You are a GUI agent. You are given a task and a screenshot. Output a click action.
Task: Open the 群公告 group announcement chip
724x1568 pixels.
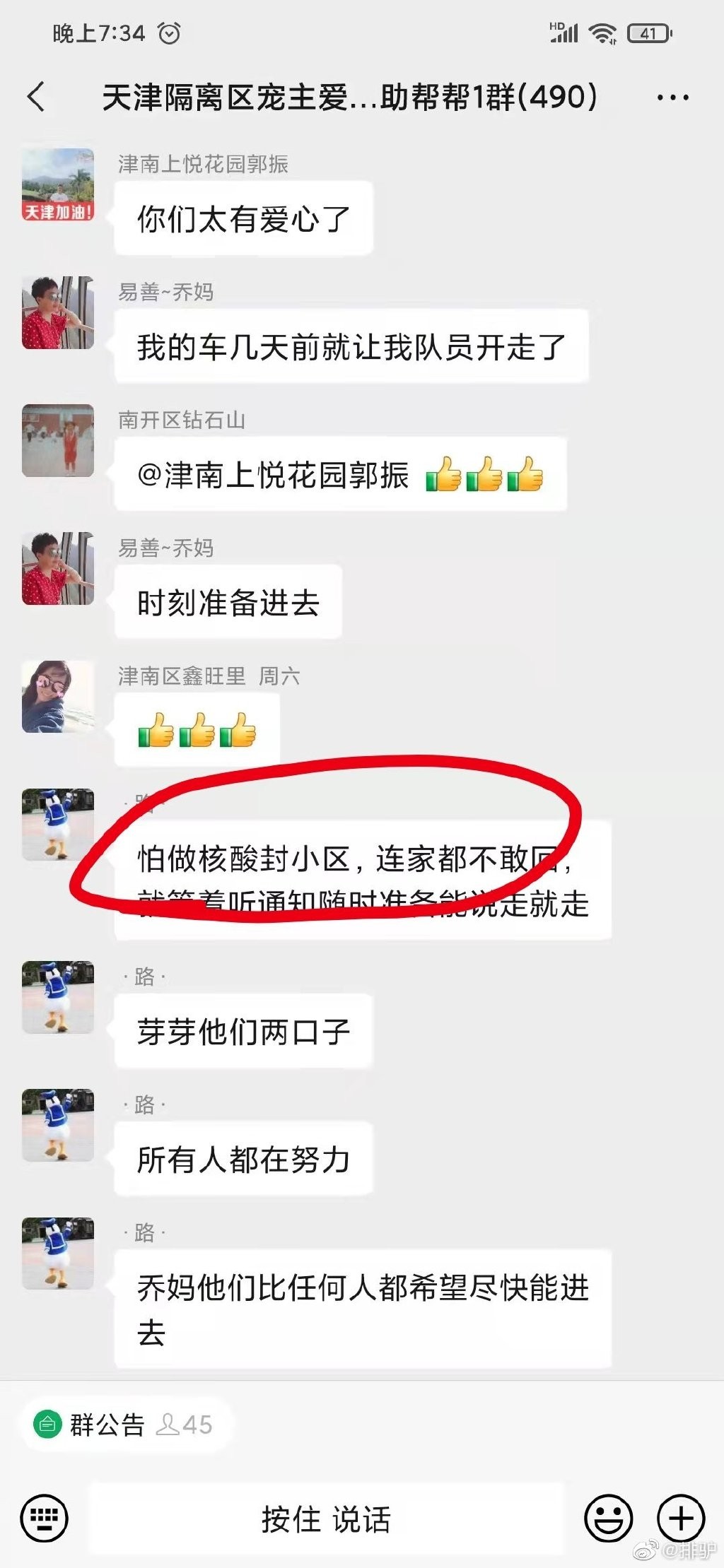point(106,1425)
